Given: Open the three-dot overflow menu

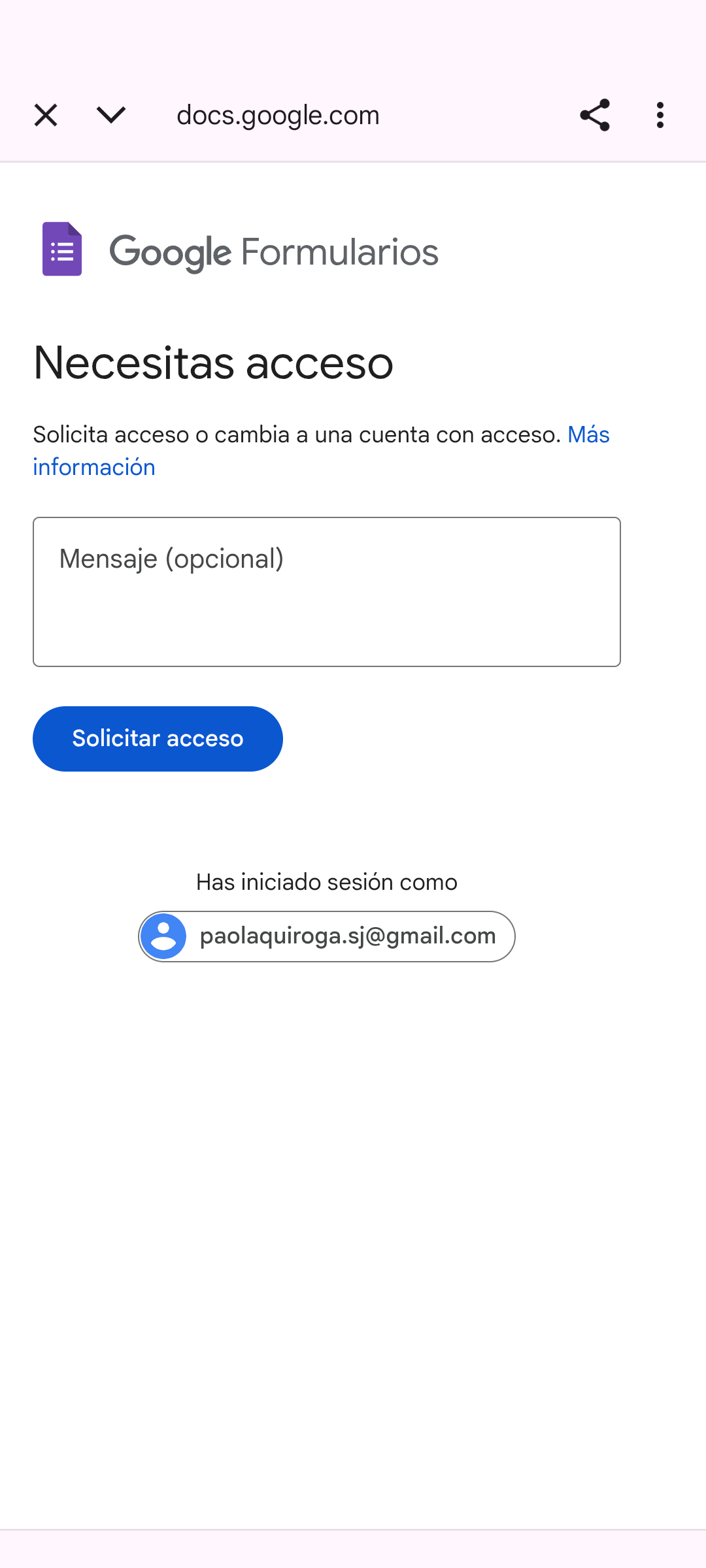Looking at the screenshot, I should (x=660, y=116).
